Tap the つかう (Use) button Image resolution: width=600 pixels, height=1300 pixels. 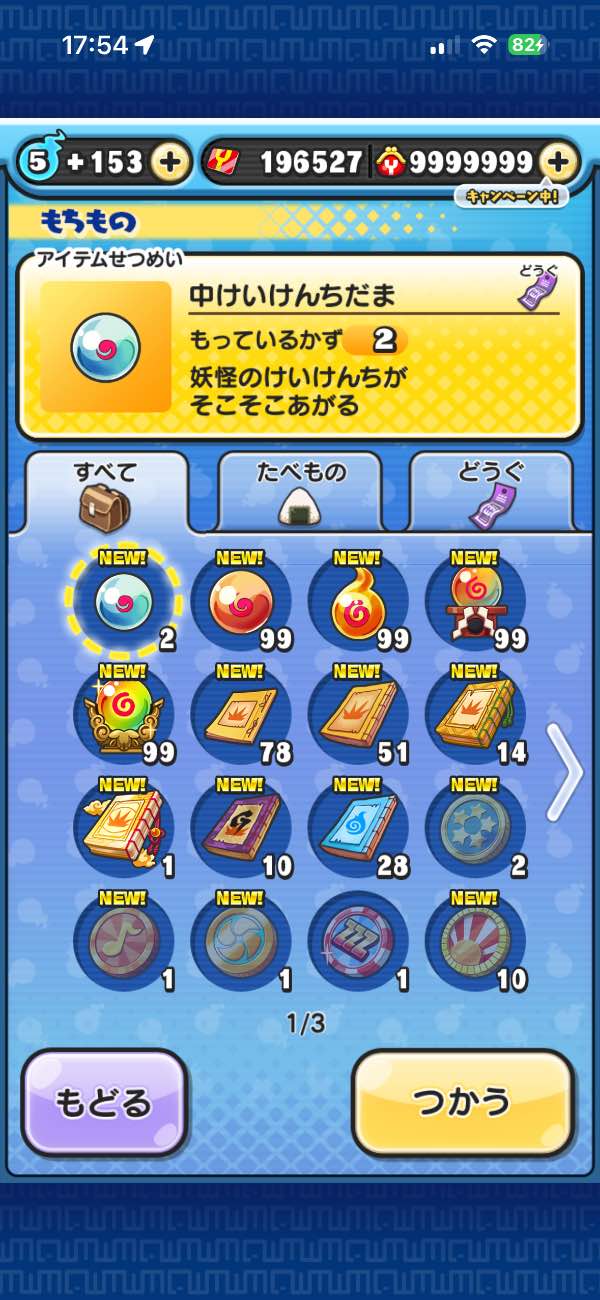[x=463, y=1102]
